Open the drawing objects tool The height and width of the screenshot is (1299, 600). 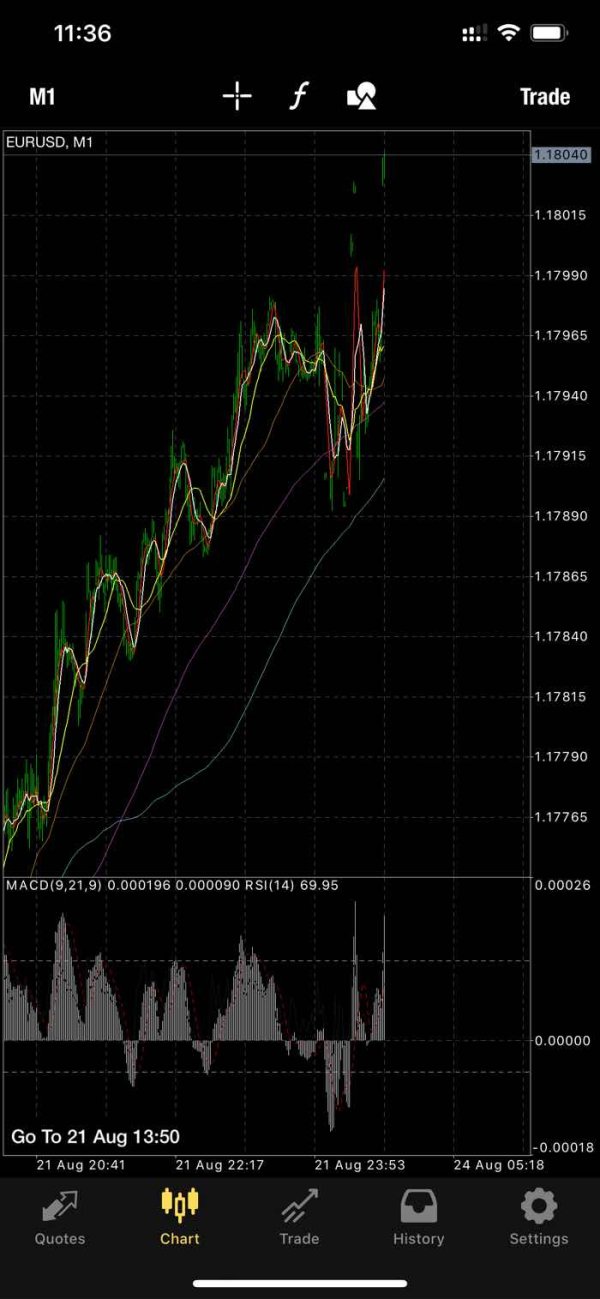361,97
